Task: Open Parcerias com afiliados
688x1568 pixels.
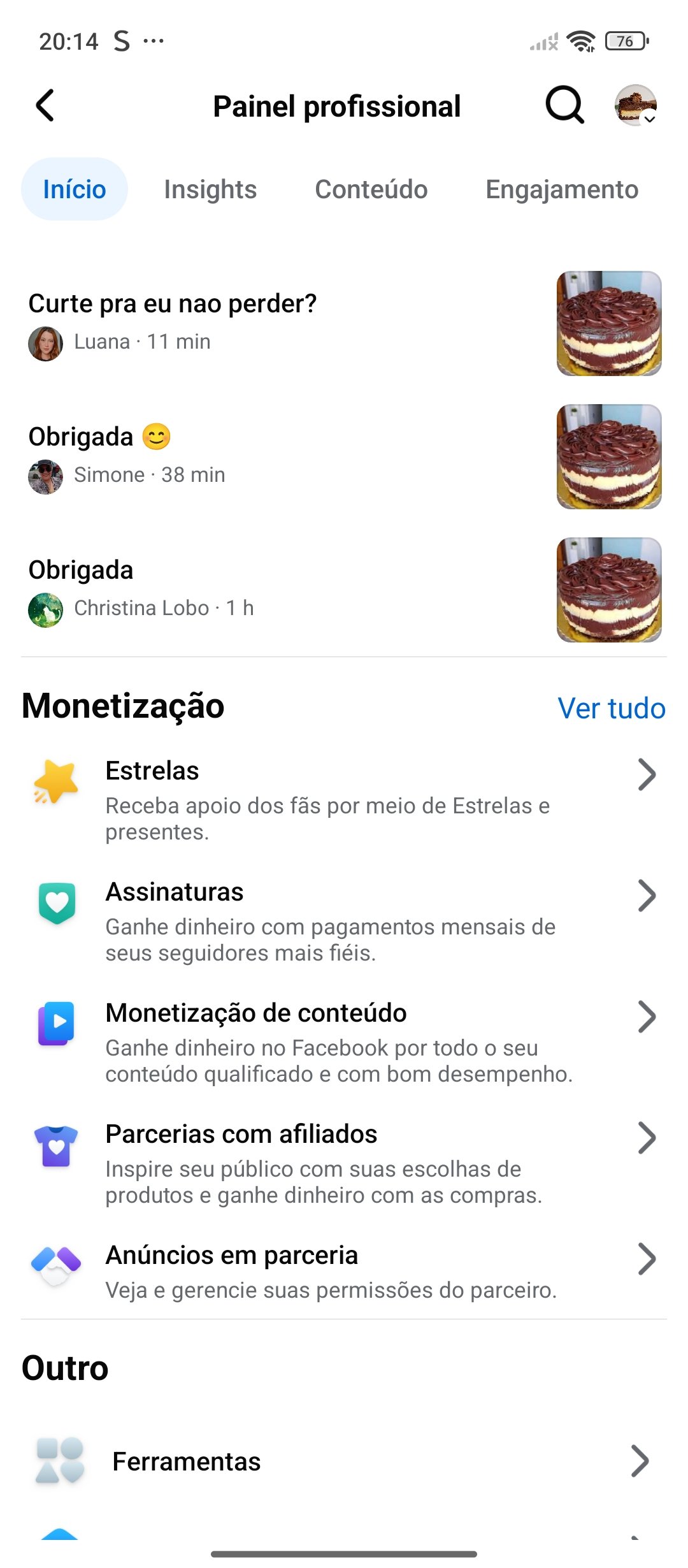Action: pyautogui.click(x=344, y=1163)
